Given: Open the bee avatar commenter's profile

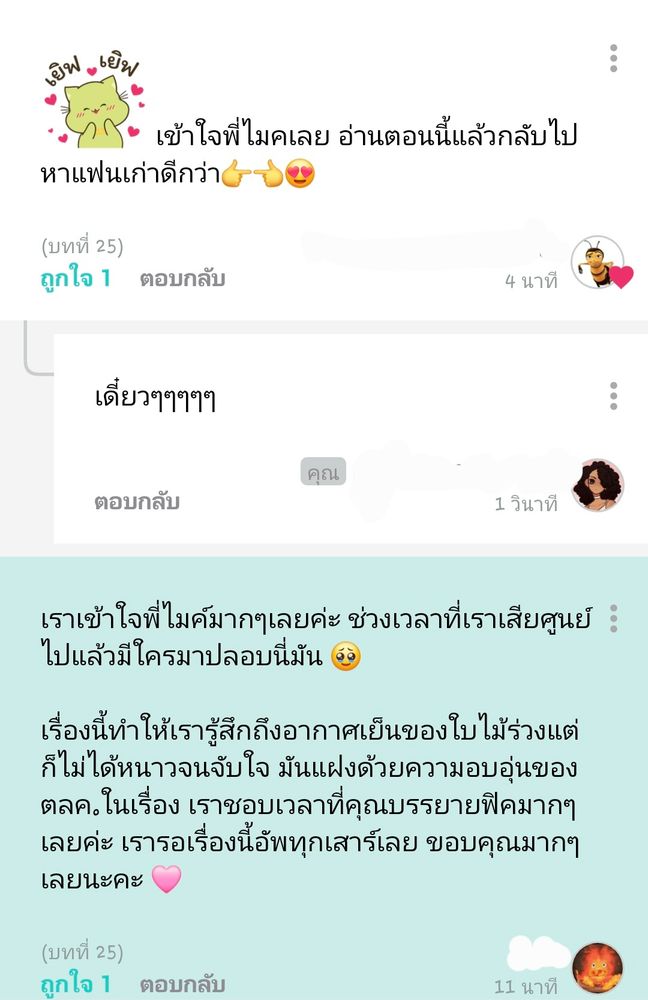Looking at the screenshot, I should click(597, 263).
